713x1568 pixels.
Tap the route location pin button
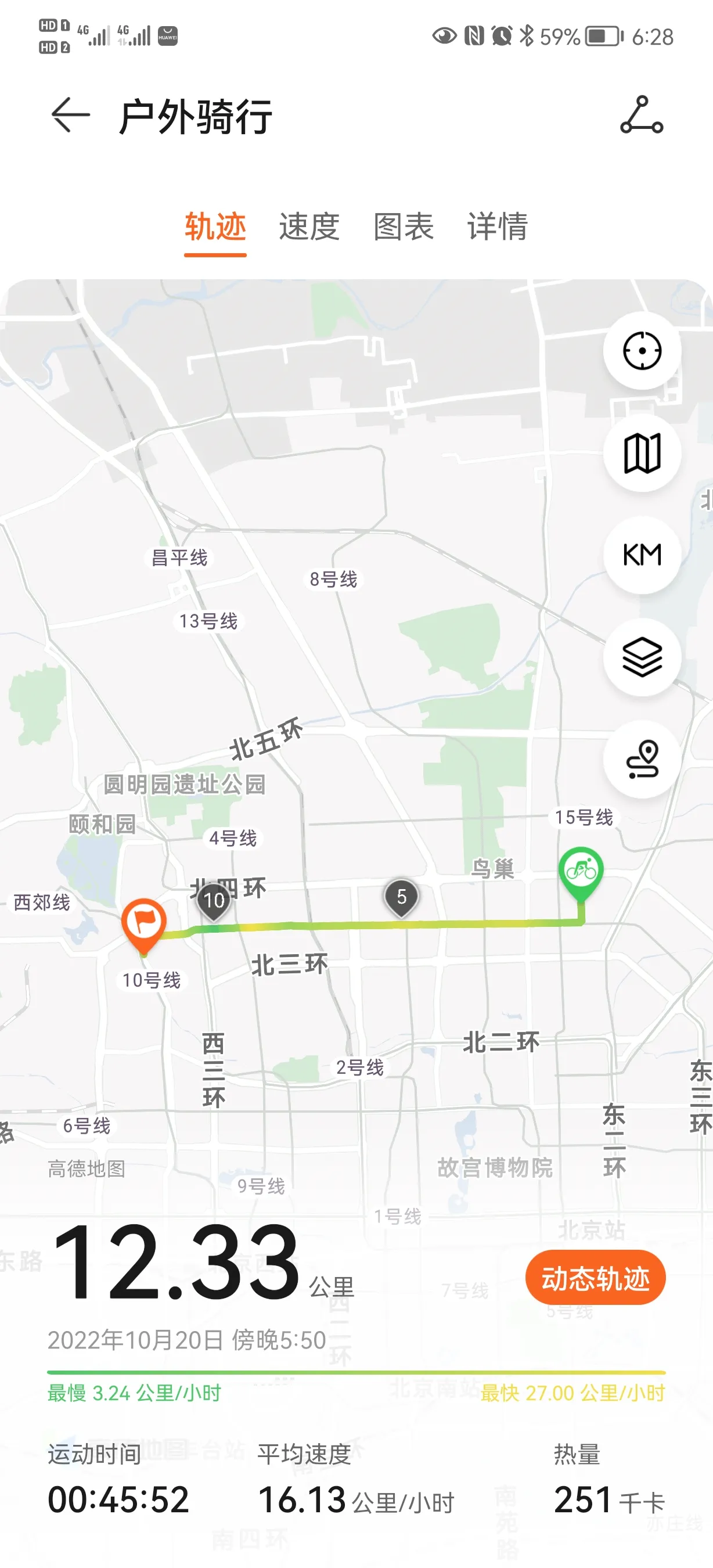tap(642, 758)
